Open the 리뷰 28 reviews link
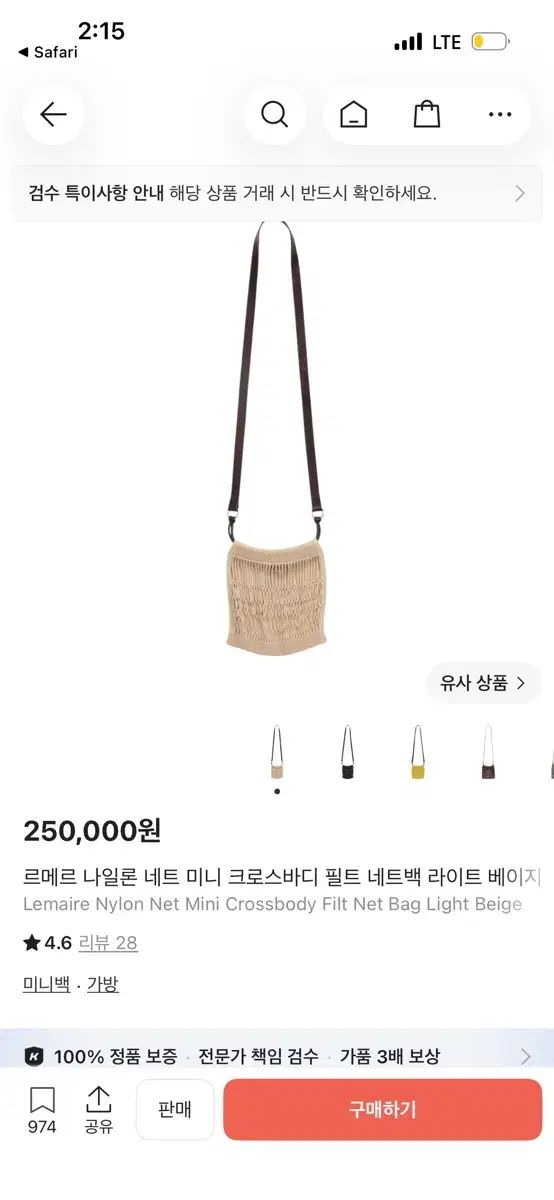Image resolution: width=554 pixels, height=1200 pixels. [108, 942]
